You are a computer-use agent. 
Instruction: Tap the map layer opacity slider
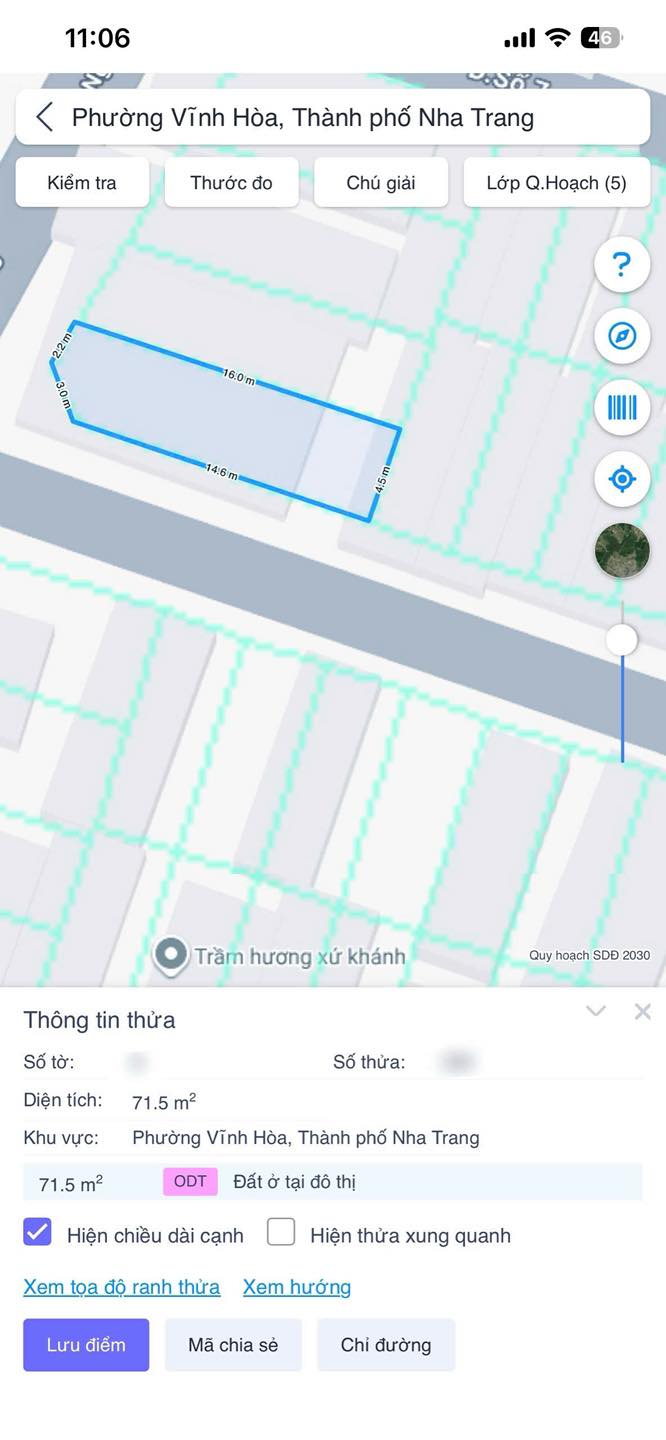click(x=622, y=640)
